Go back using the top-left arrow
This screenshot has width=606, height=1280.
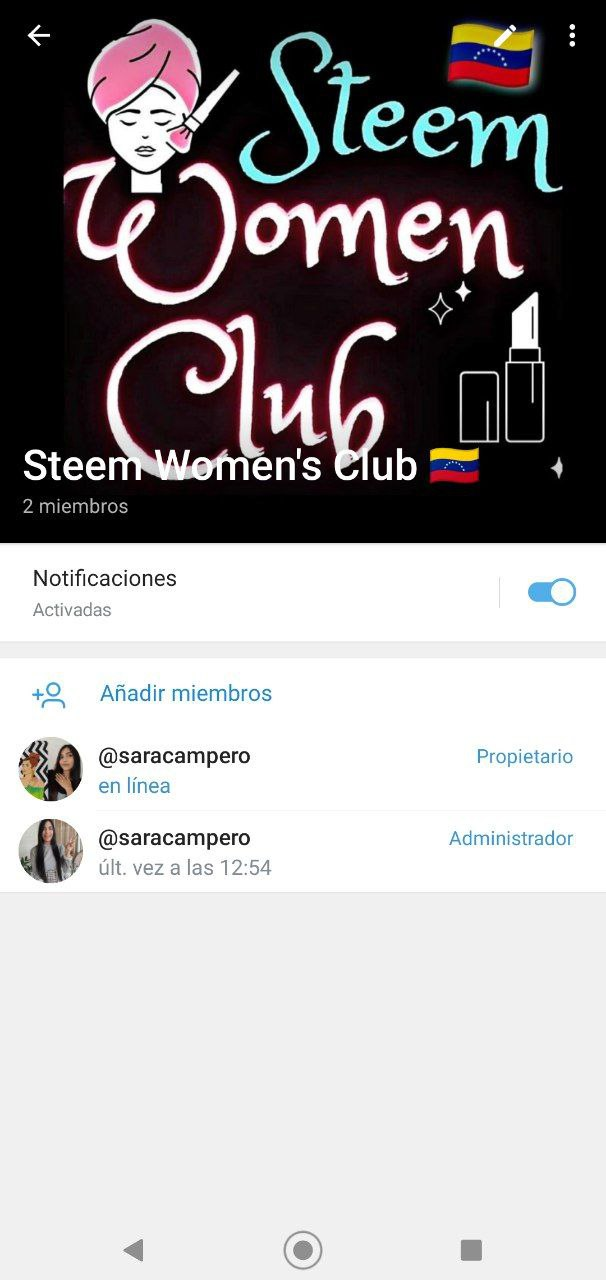pos(38,36)
